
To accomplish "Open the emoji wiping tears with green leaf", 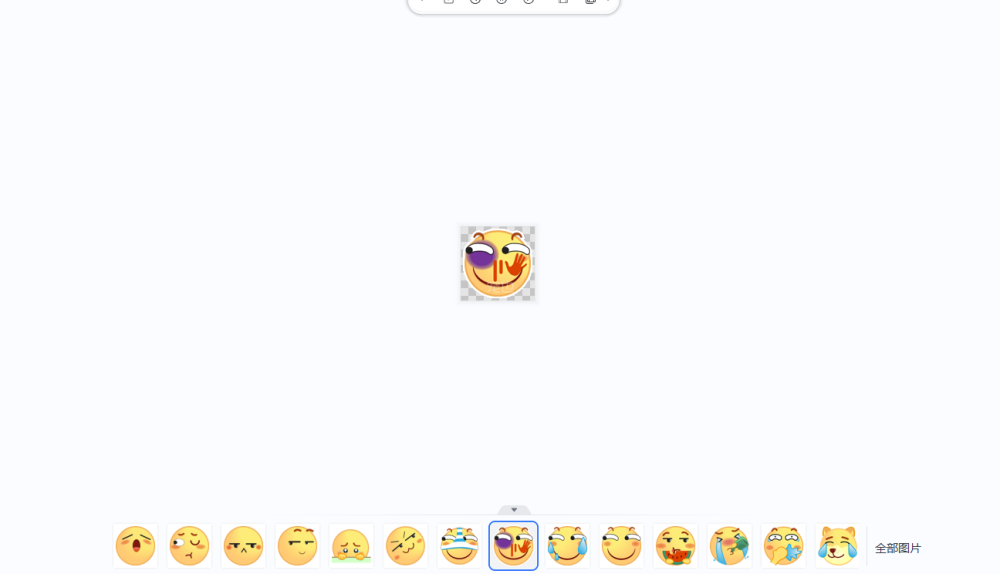I will (729, 546).
